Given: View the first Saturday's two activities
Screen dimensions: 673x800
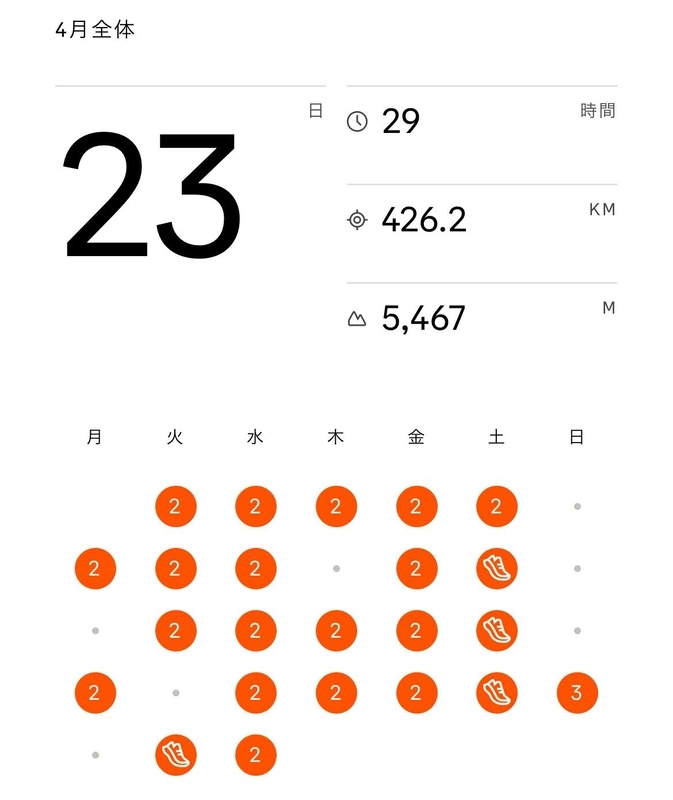Looking at the screenshot, I should [496, 507].
